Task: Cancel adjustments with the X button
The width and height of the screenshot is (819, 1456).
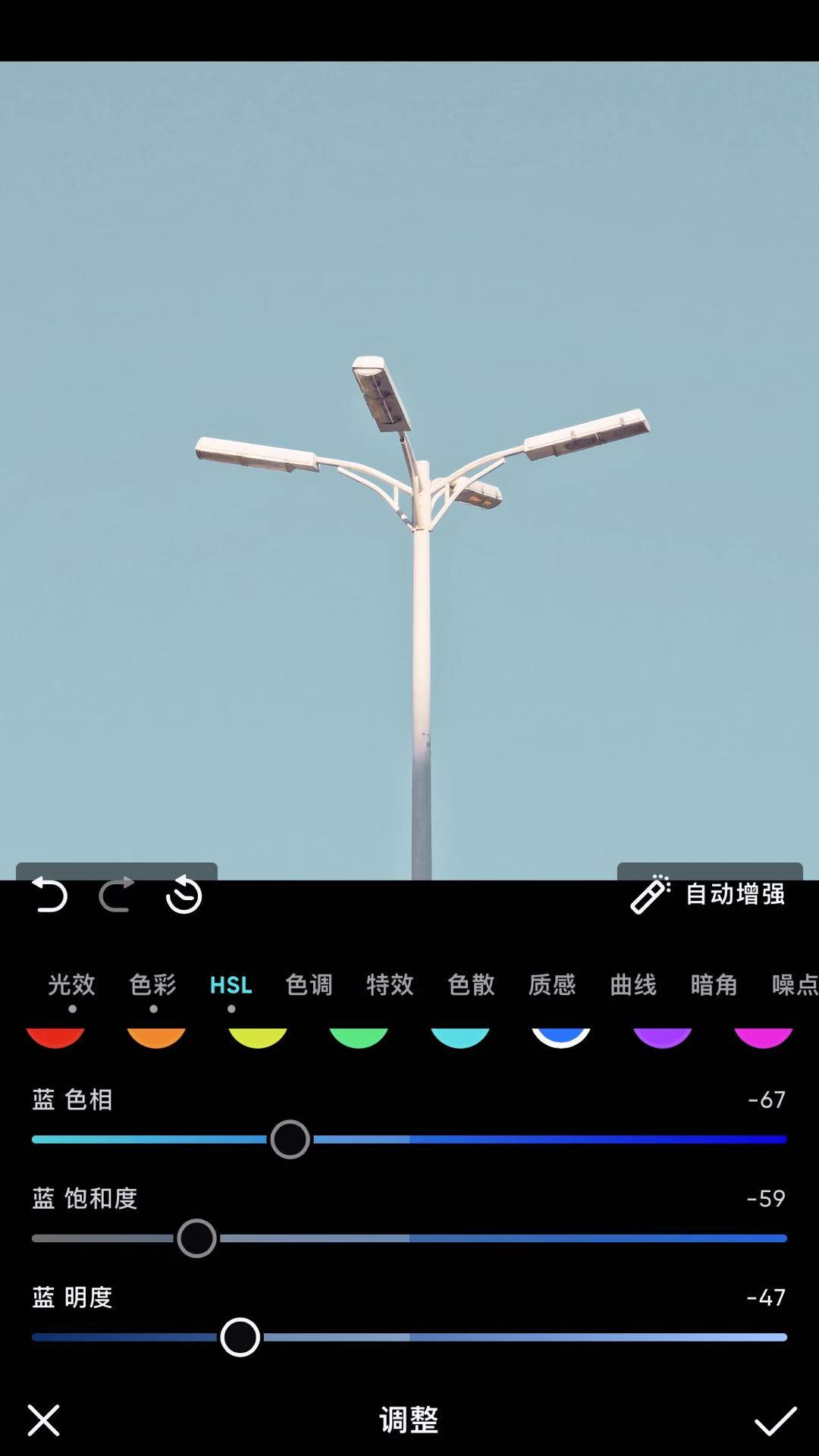Action: [43, 1420]
